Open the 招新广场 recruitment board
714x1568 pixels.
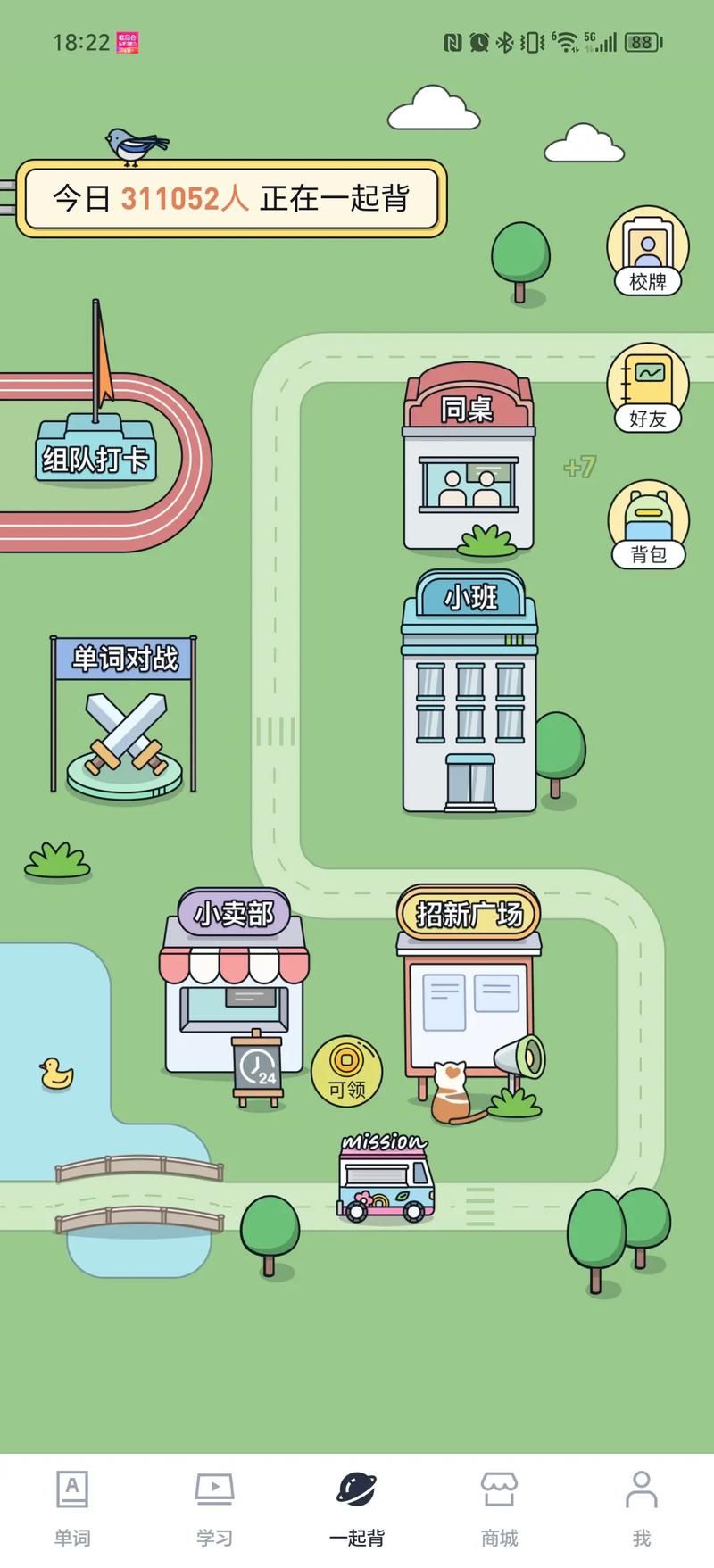[469, 991]
